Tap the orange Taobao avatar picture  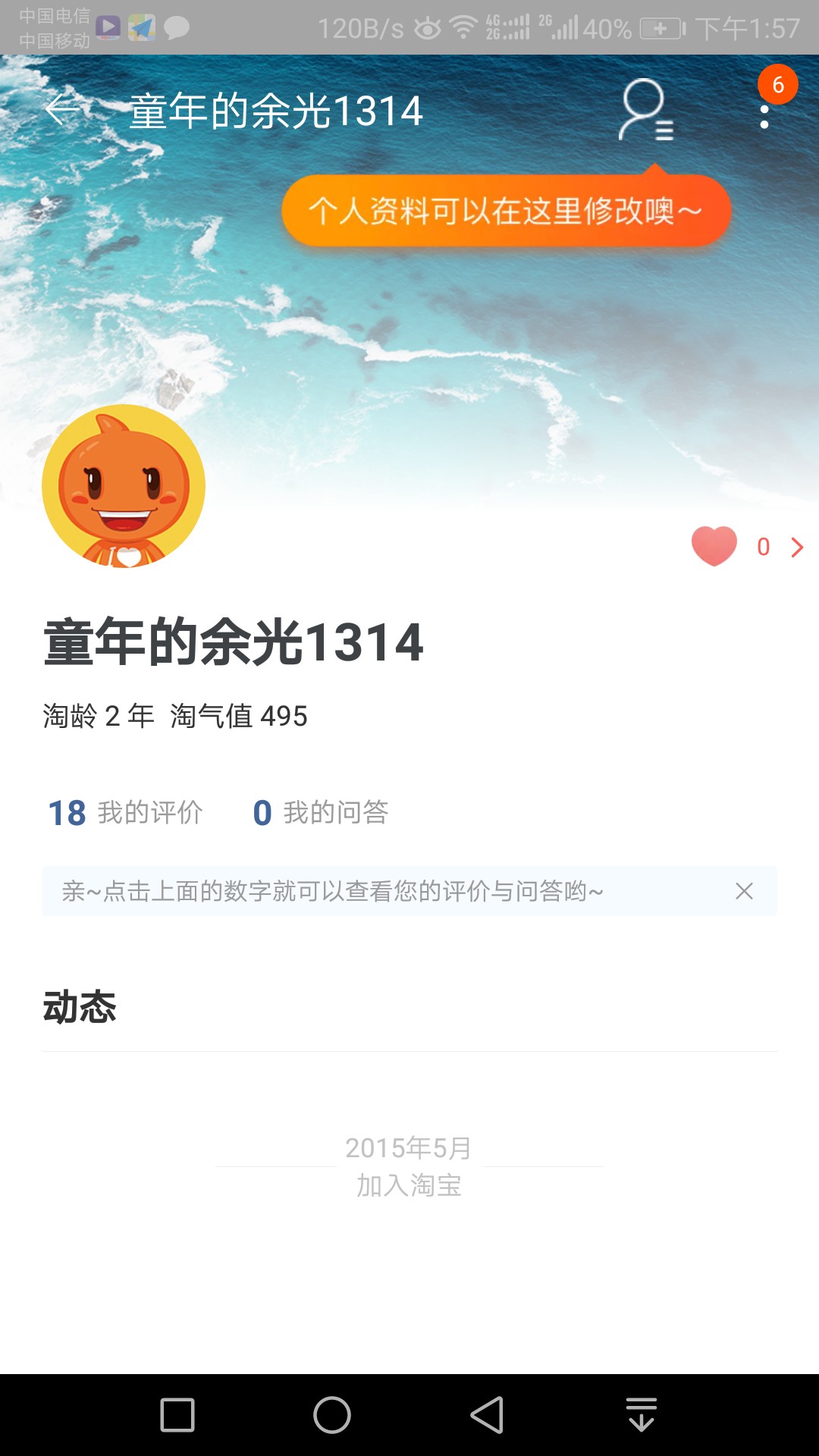point(124,486)
